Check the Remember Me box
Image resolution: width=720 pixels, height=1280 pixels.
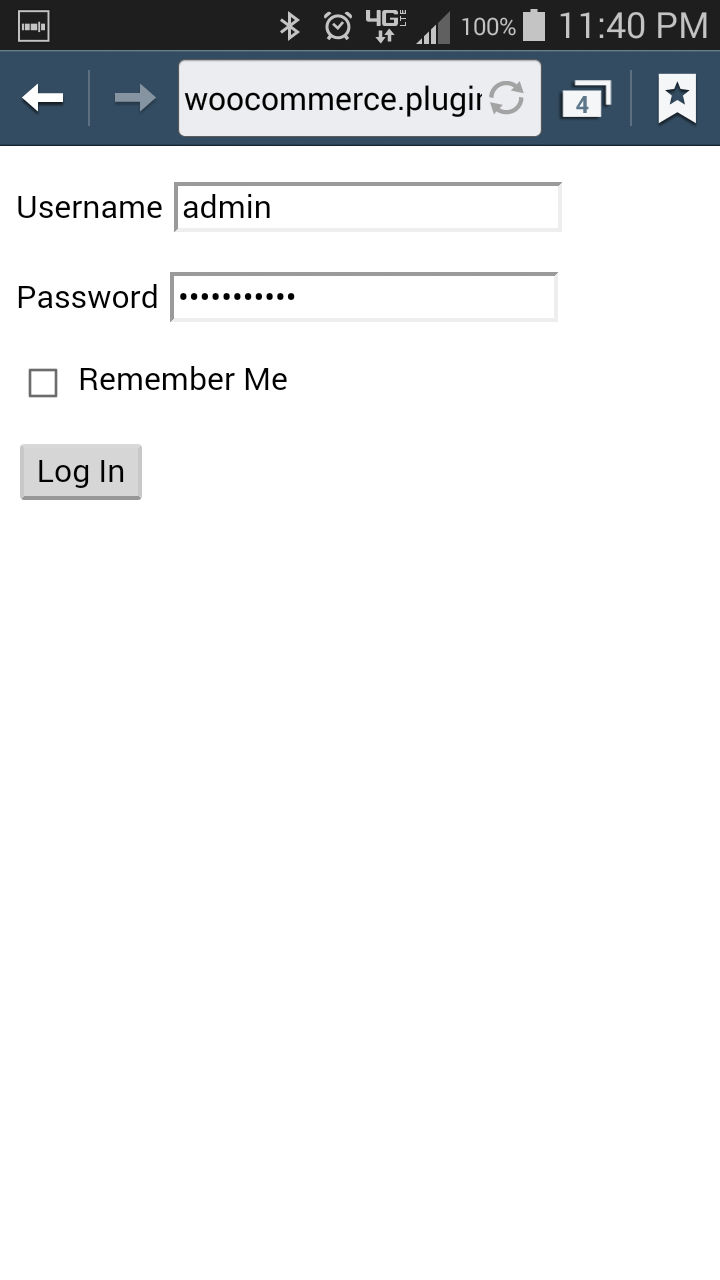click(x=43, y=383)
